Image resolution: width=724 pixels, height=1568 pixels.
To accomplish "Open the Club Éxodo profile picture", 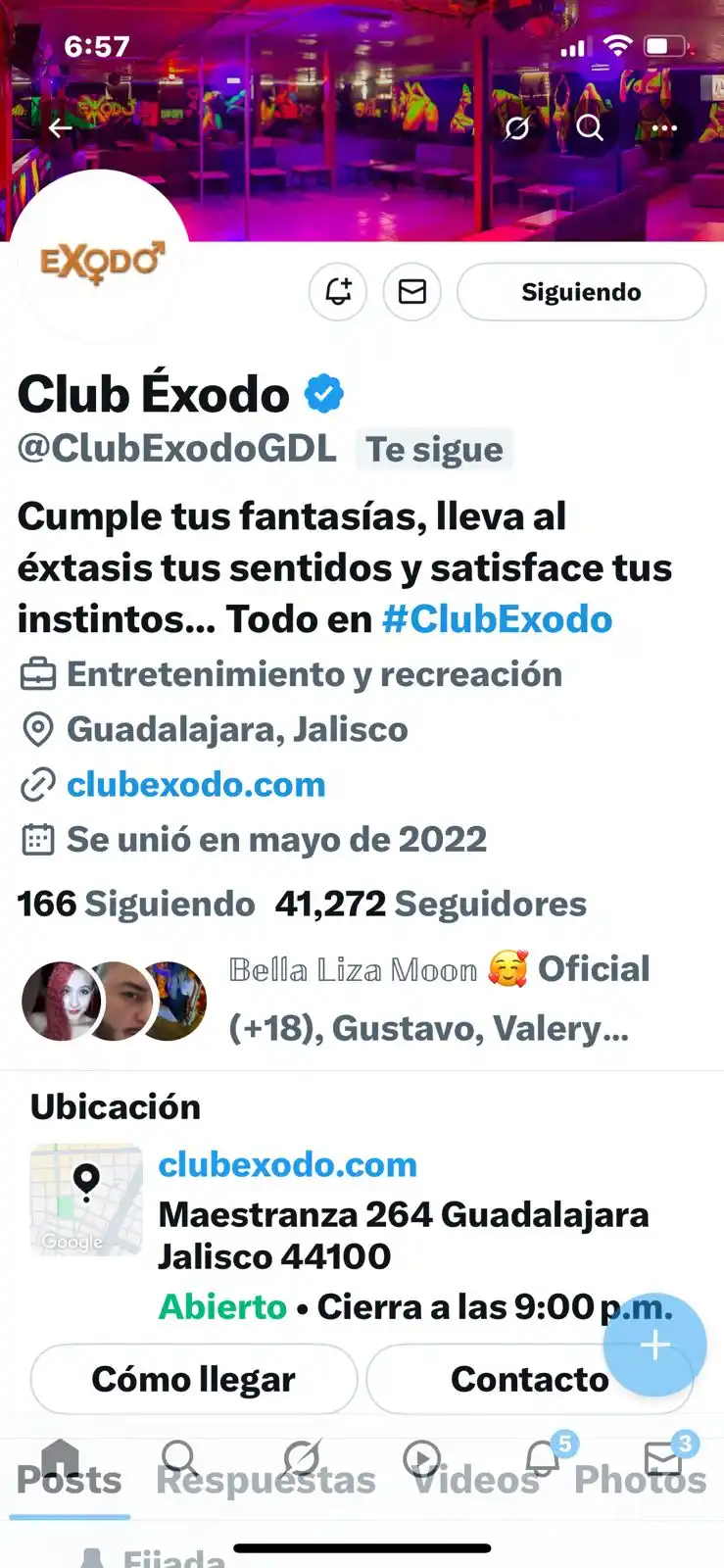I will 97,263.
